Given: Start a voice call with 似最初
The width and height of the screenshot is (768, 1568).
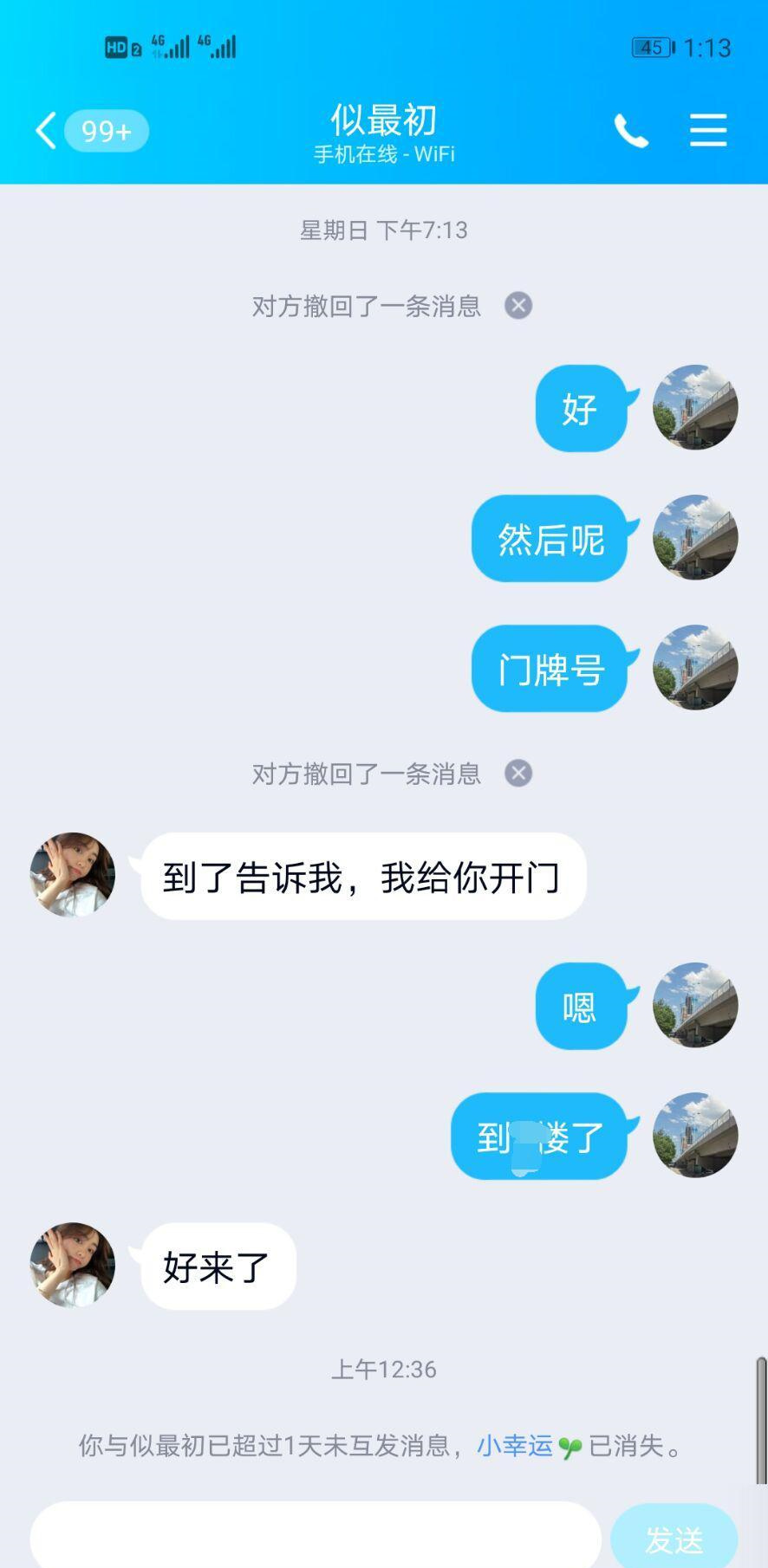Looking at the screenshot, I should coord(632,130).
